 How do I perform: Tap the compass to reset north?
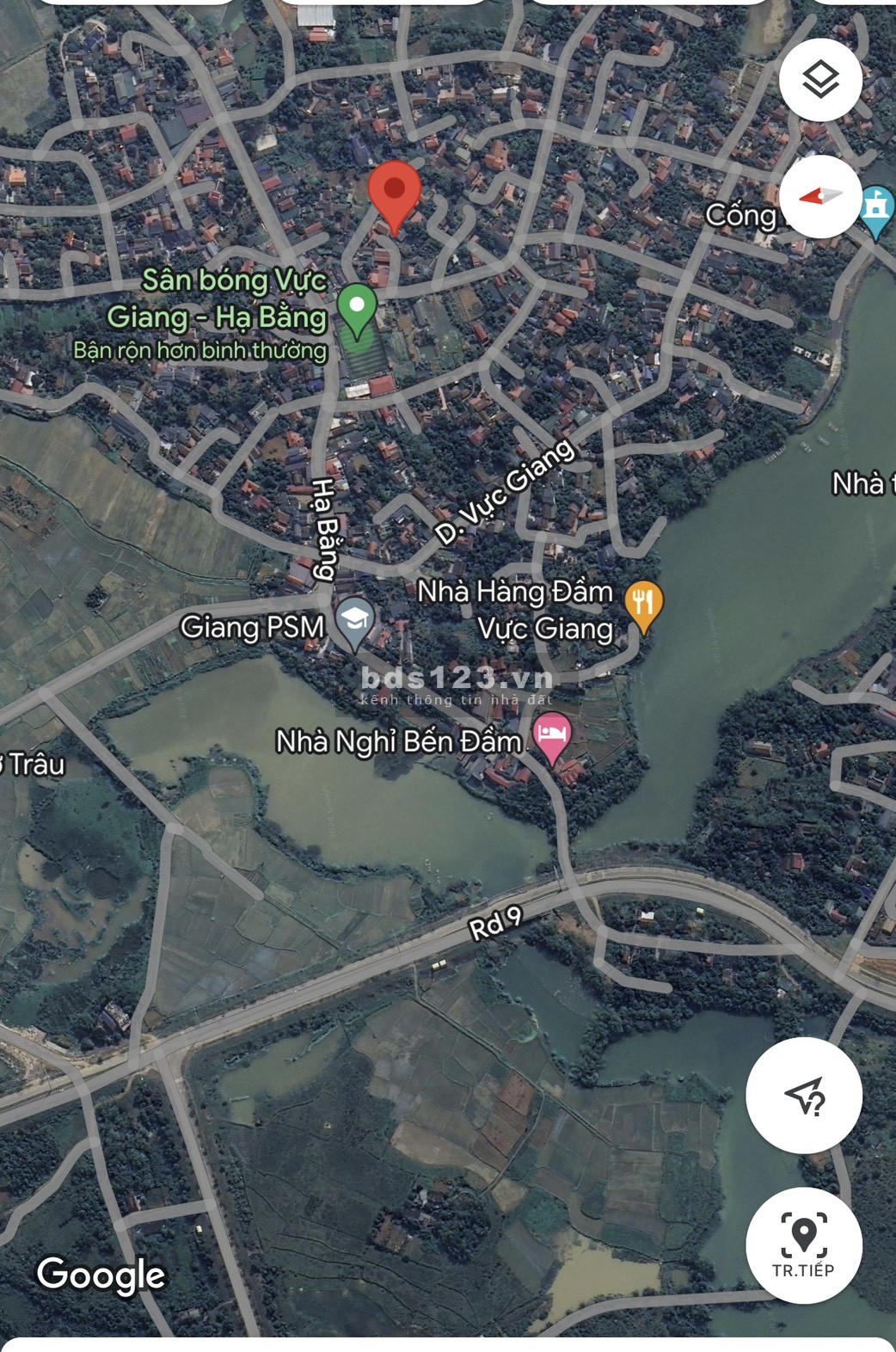click(820, 197)
